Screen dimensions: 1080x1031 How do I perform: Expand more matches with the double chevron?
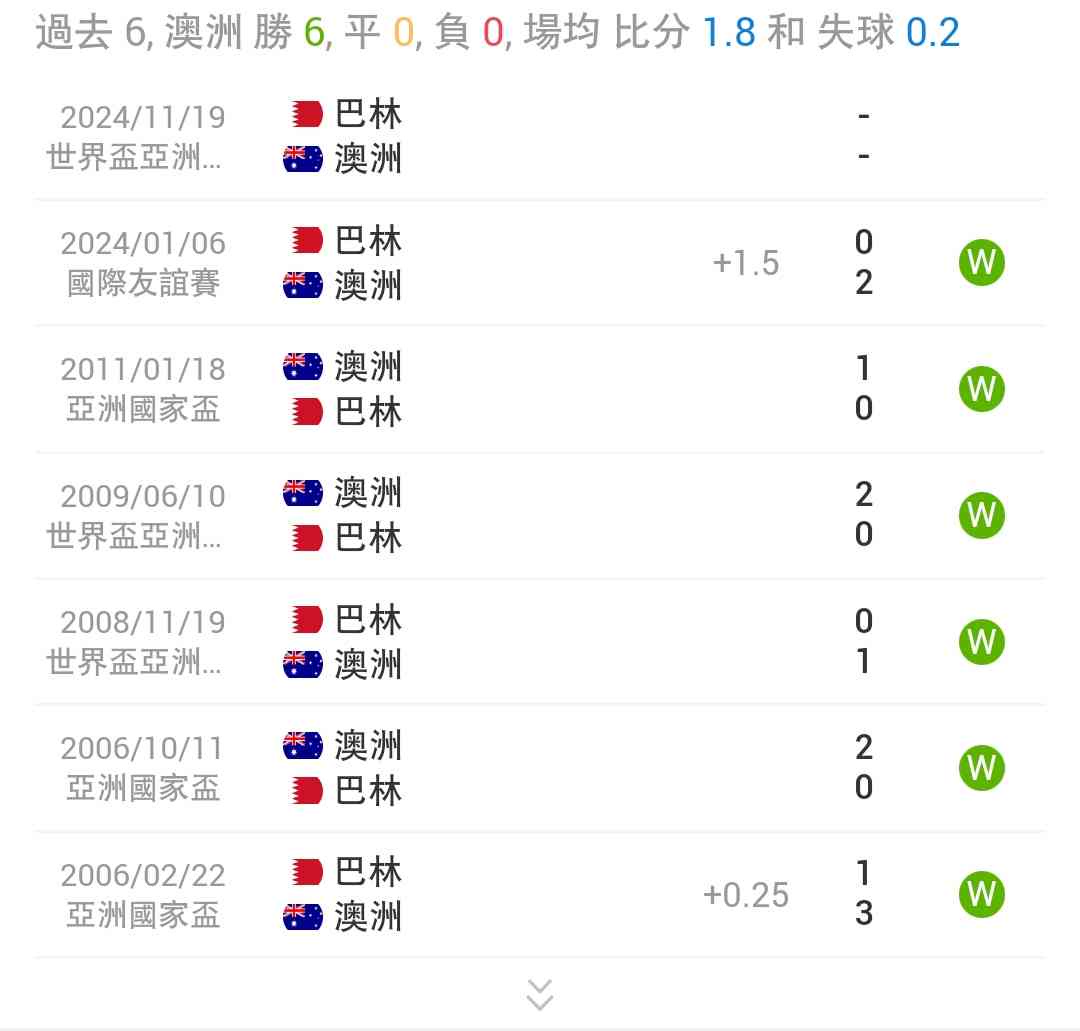tap(539, 994)
